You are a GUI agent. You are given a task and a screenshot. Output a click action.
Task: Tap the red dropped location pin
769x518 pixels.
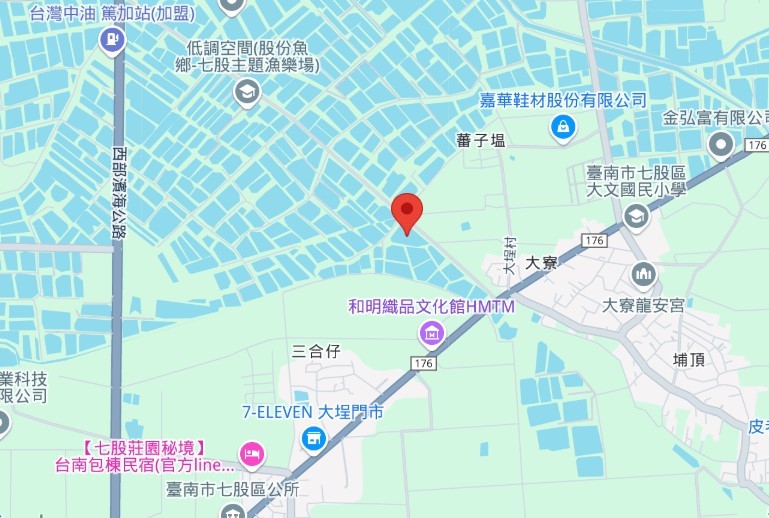(x=407, y=212)
